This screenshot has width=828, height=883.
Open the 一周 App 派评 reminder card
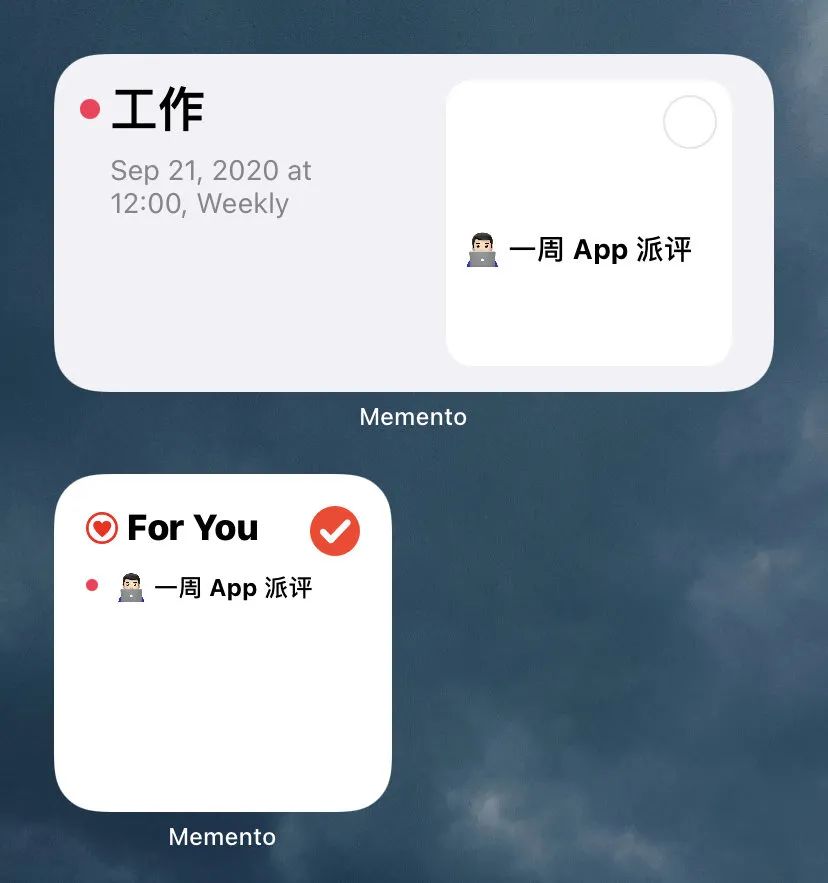tap(589, 223)
